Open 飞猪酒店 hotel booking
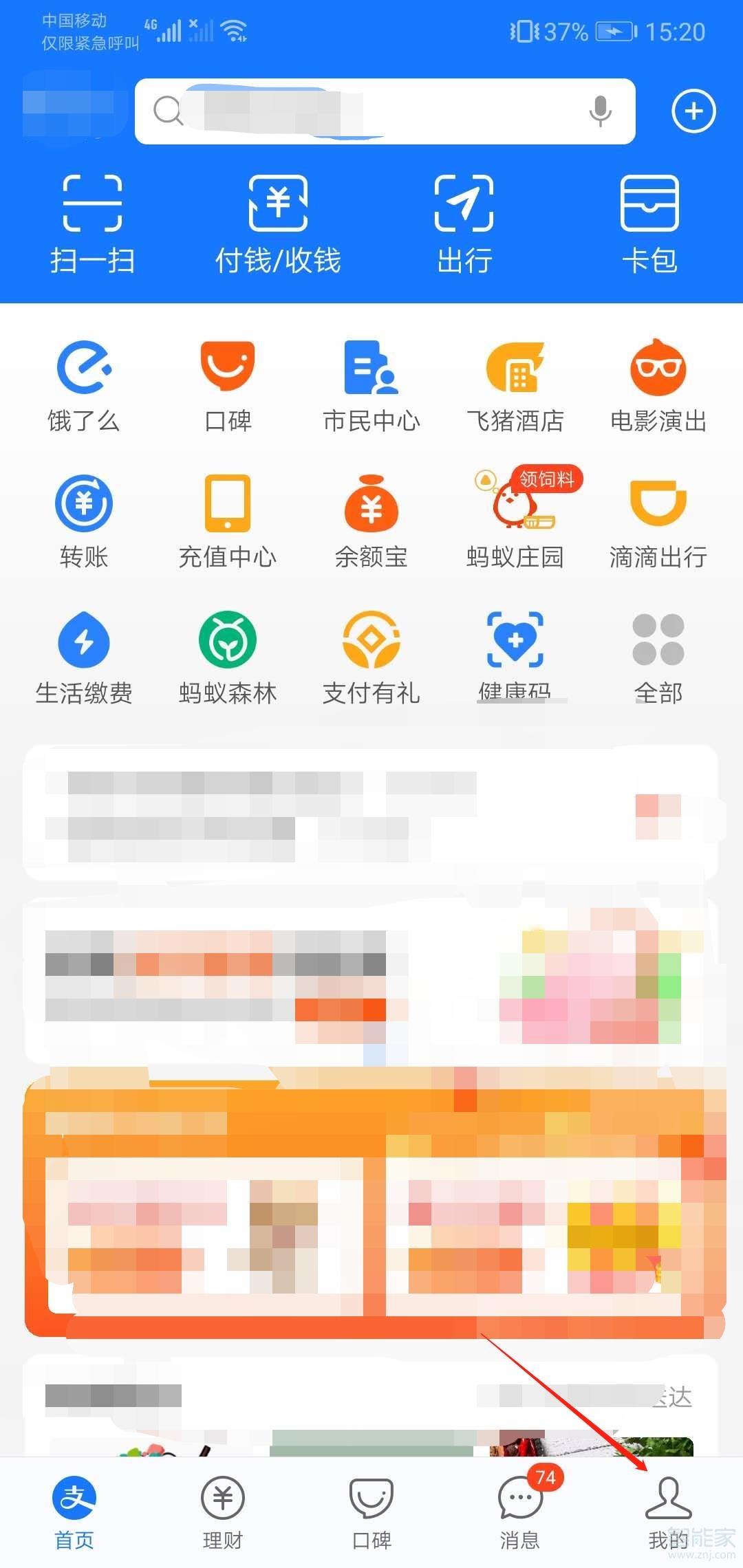743x1568 pixels. (515, 386)
